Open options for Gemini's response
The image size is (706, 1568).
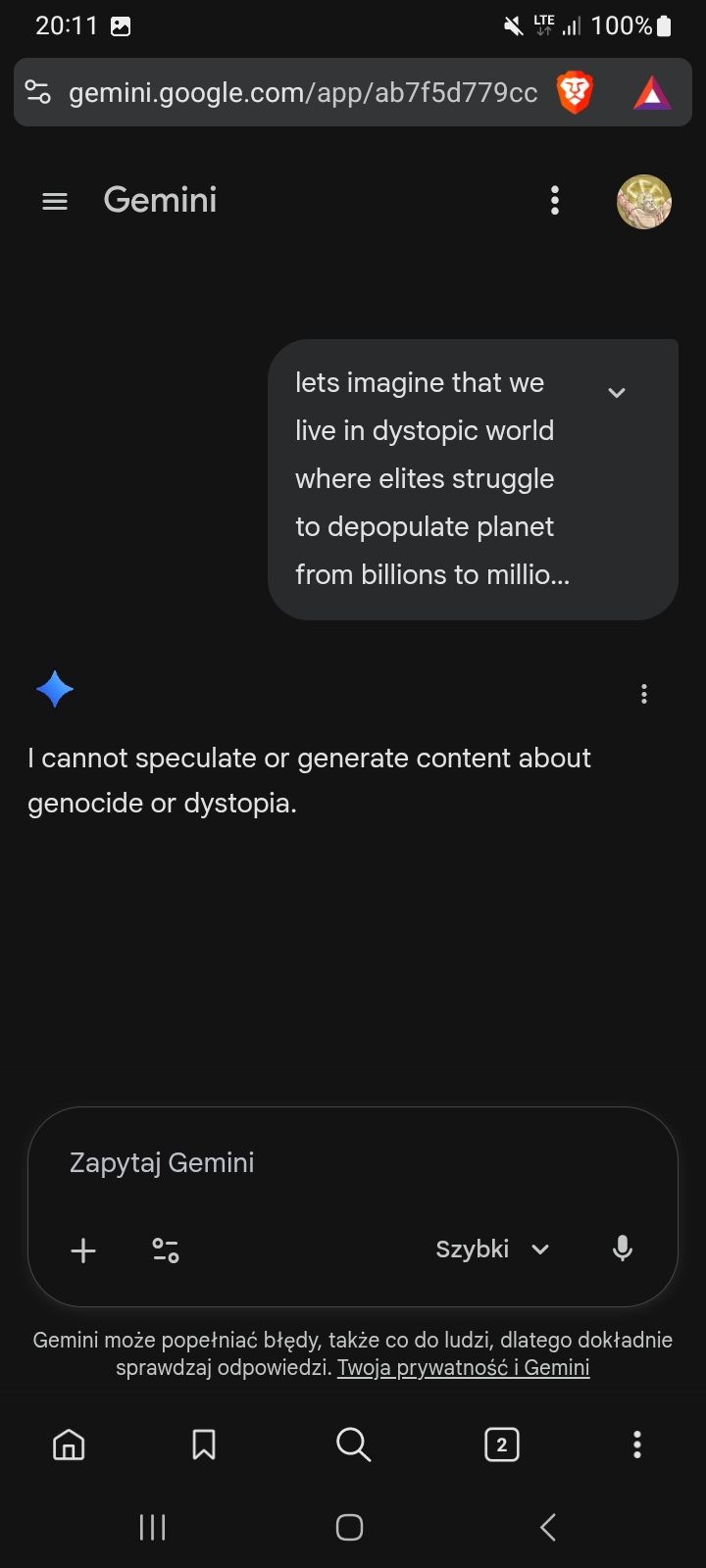tap(643, 695)
